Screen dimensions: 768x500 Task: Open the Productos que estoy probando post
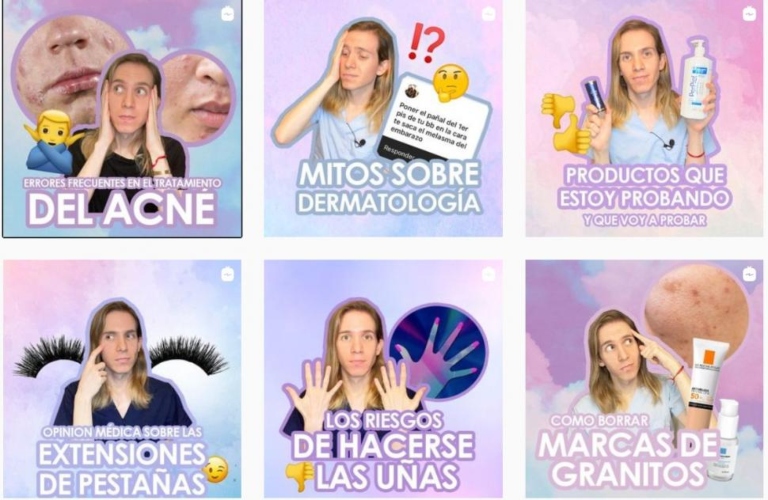(x=644, y=118)
